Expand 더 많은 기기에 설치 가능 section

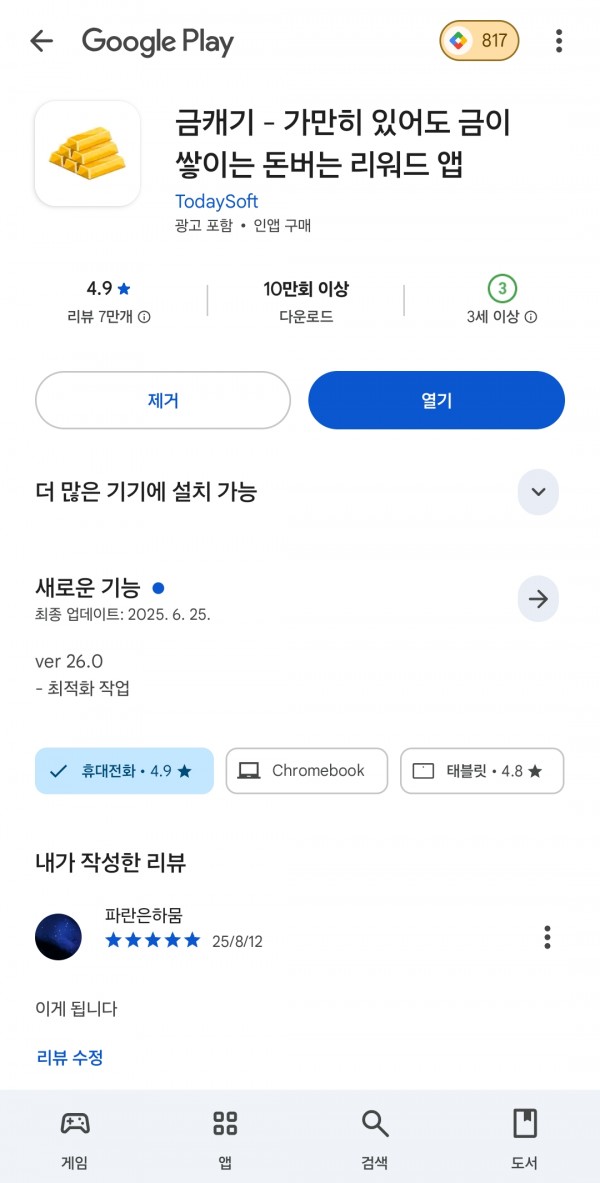pyautogui.click(x=538, y=492)
